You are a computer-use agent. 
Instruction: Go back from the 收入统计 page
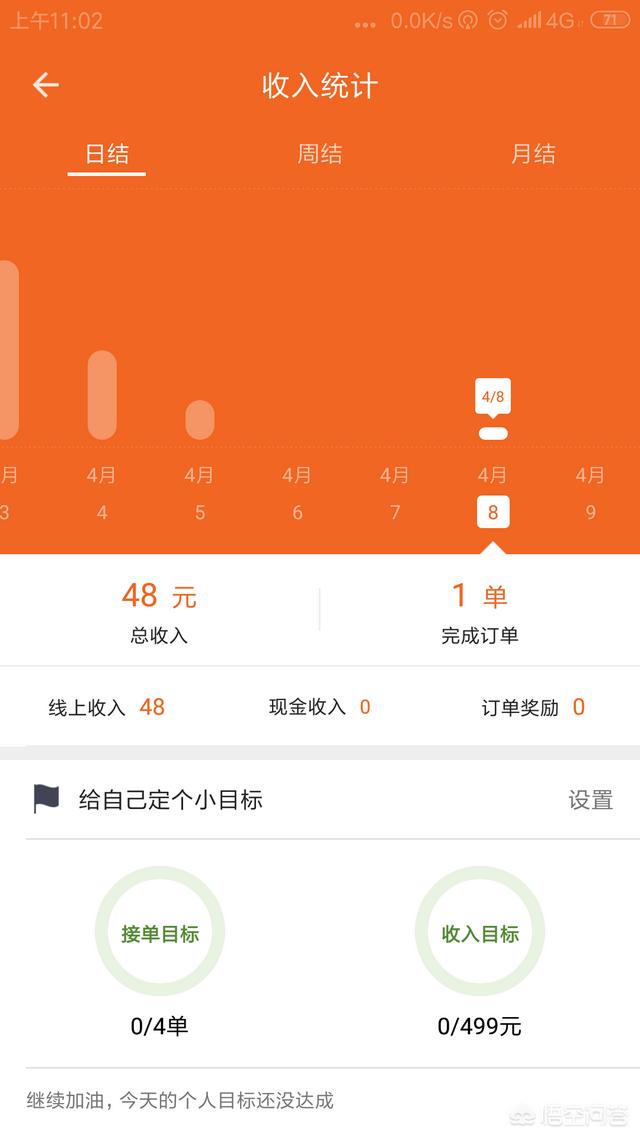(x=45, y=85)
